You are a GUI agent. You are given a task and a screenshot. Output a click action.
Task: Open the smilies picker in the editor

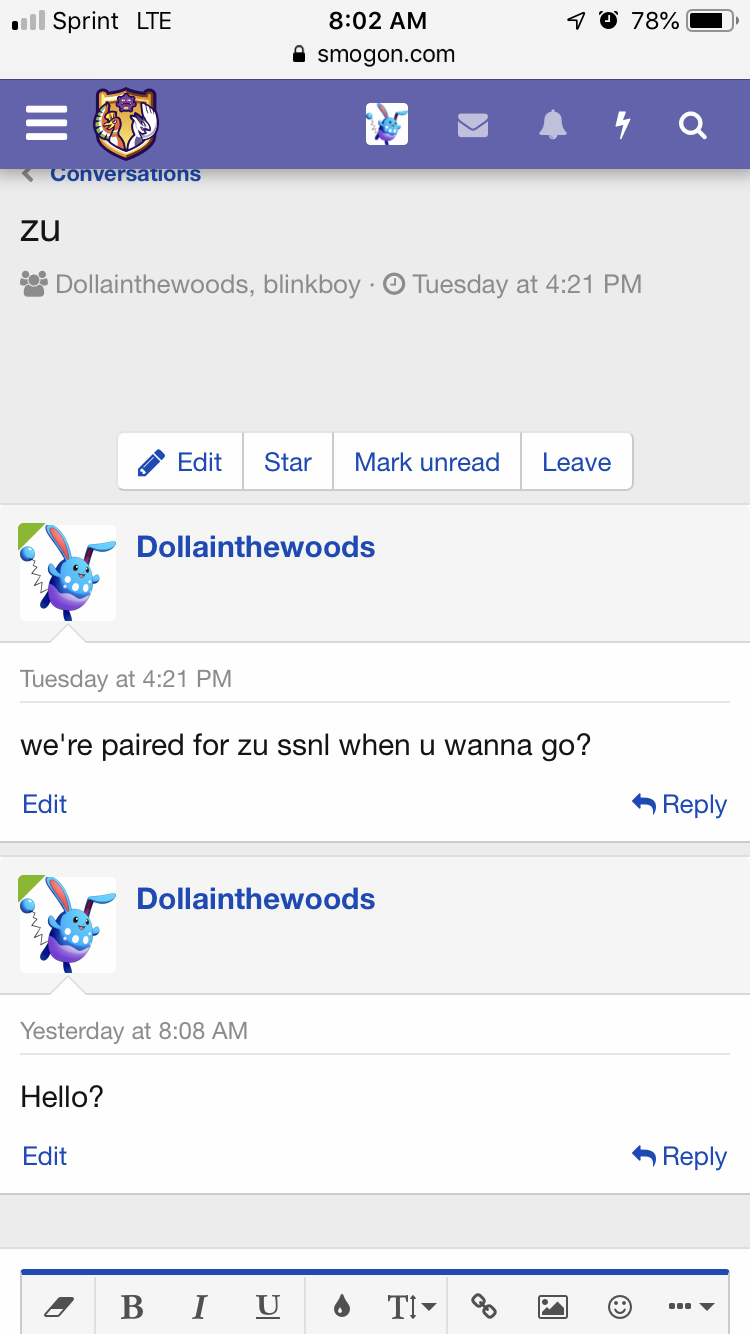click(x=620, y=1306)
